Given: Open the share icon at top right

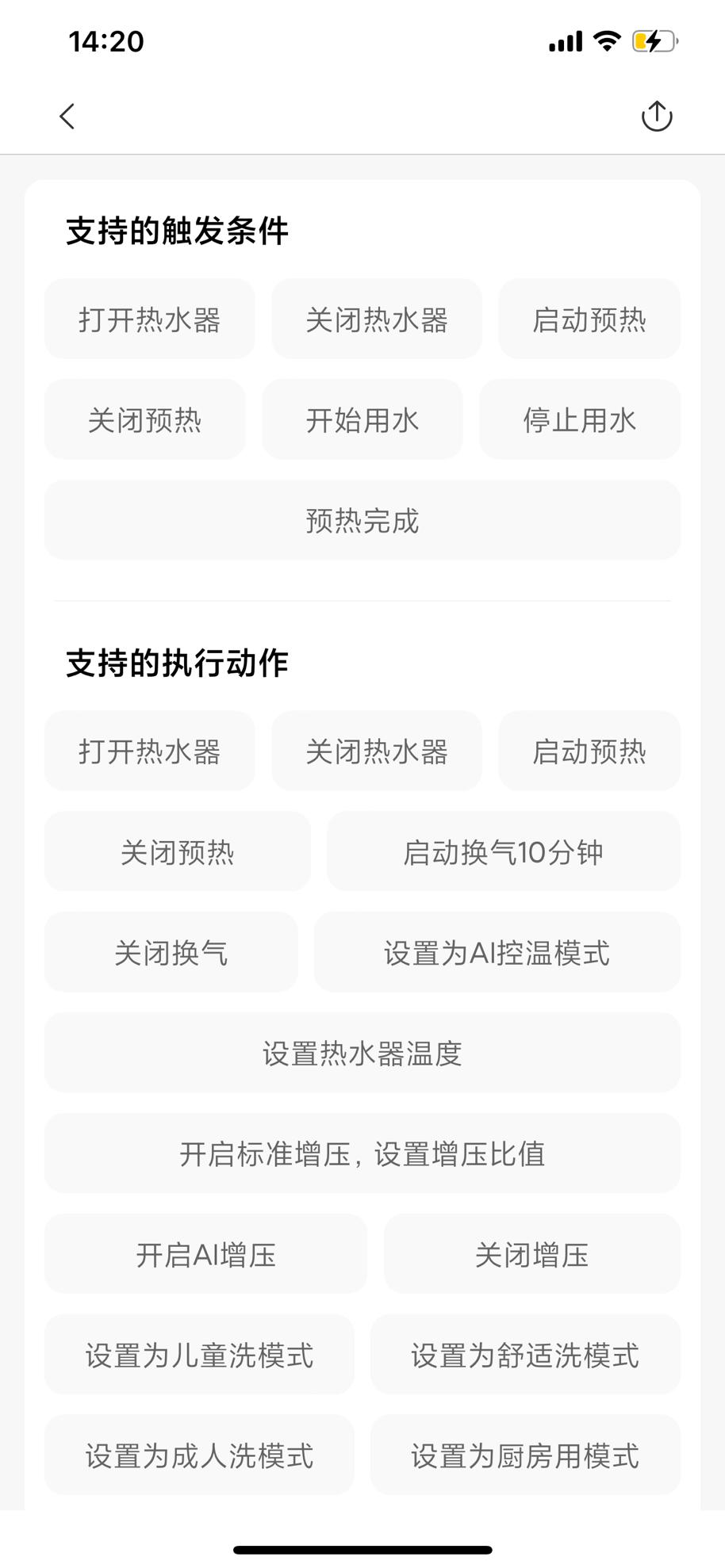Looking at the screenshot, I should coord(656,115).
